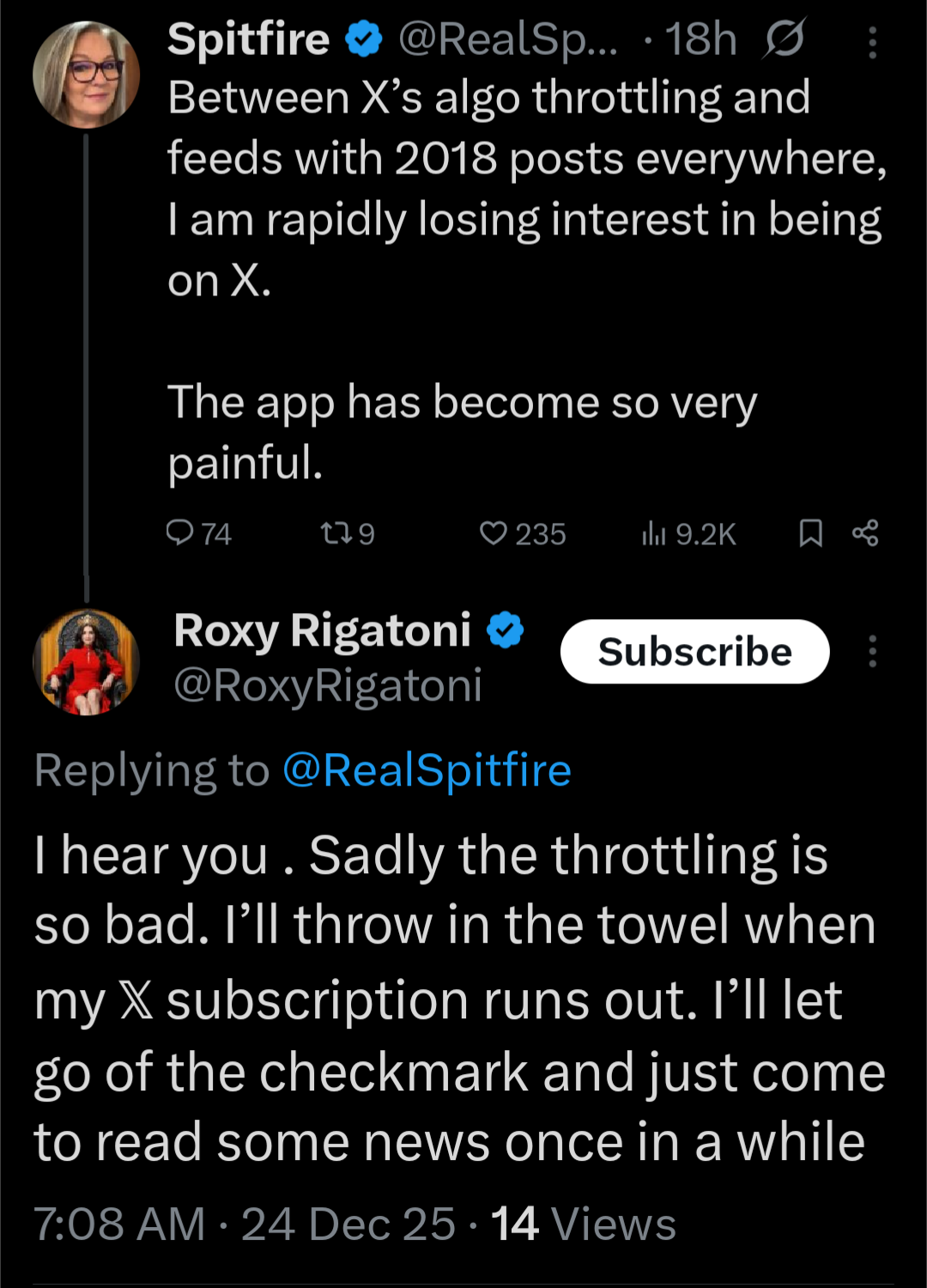Screen dimensions: 927x1288
Task: Bookmark Spitfire's post
Action: 810,534
